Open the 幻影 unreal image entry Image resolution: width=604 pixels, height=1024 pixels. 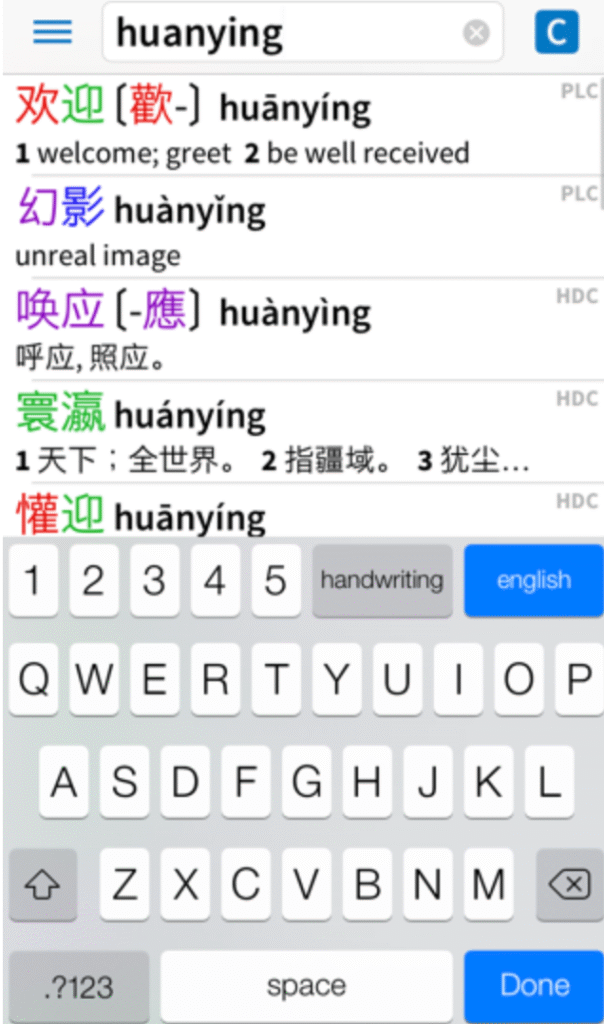click(280, 228)
